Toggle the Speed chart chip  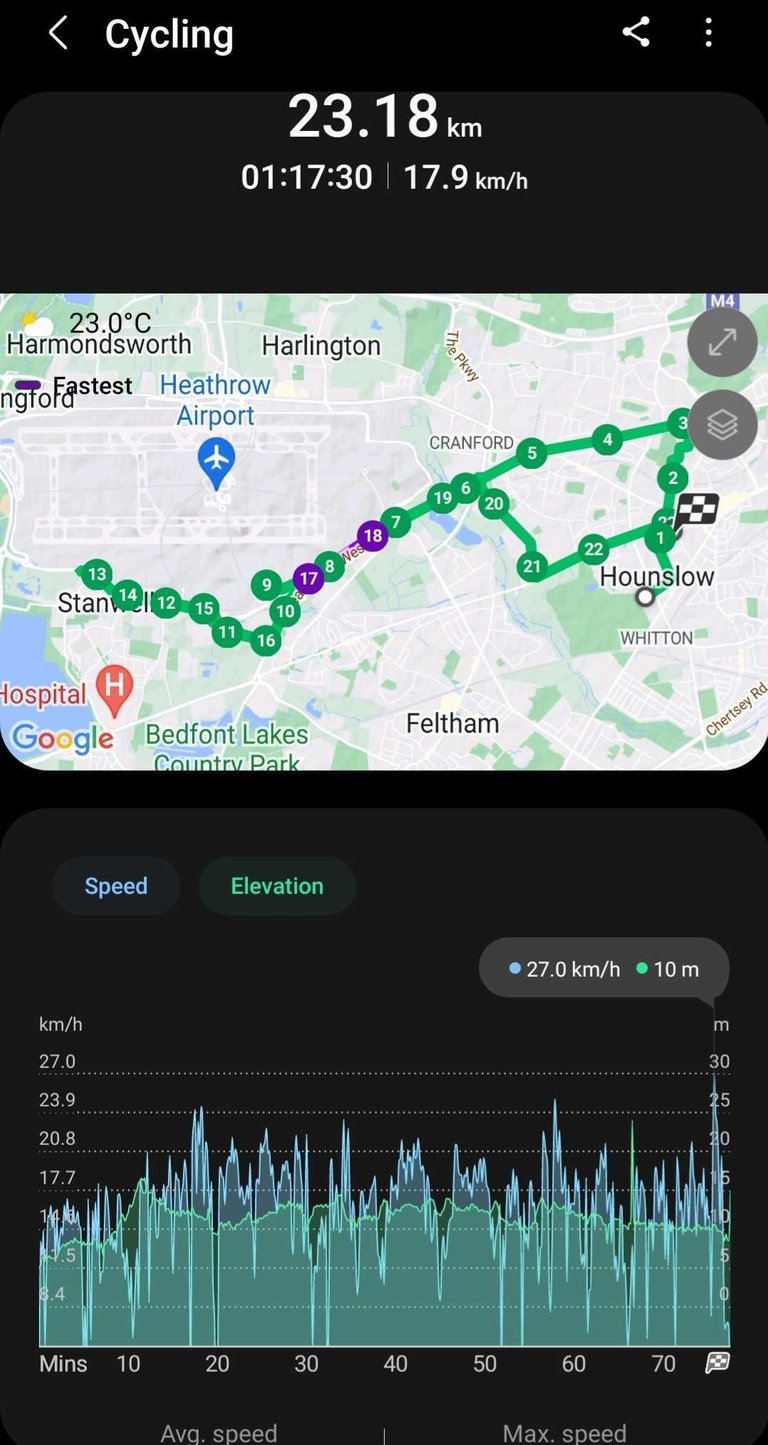116,886
